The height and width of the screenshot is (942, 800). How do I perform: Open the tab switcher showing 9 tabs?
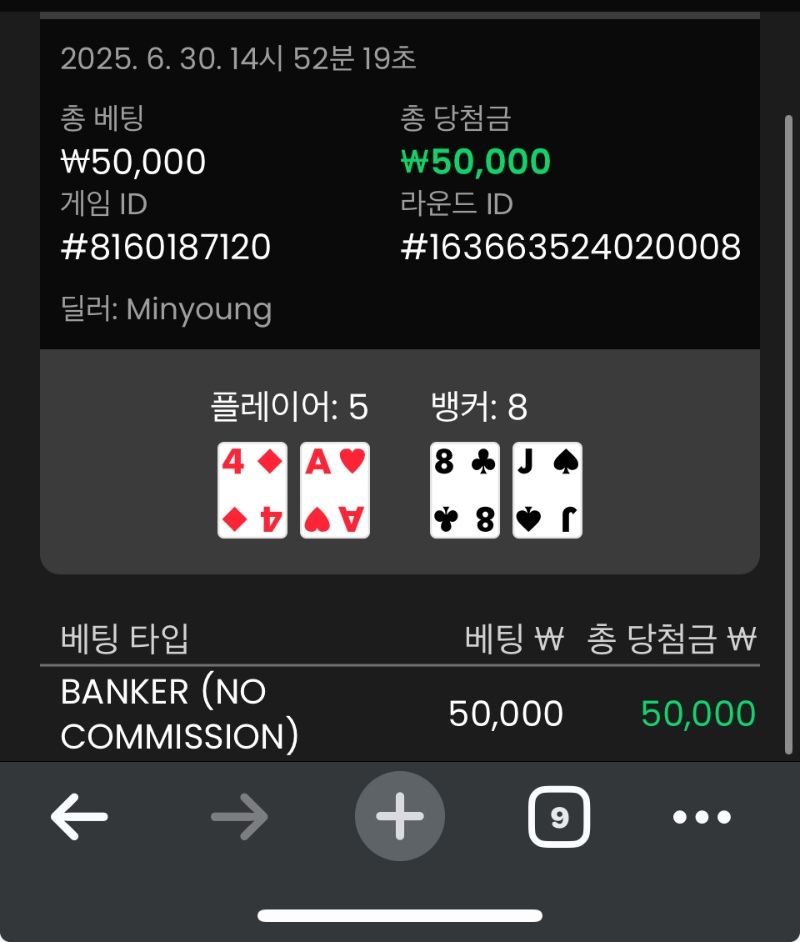[559, 818]
